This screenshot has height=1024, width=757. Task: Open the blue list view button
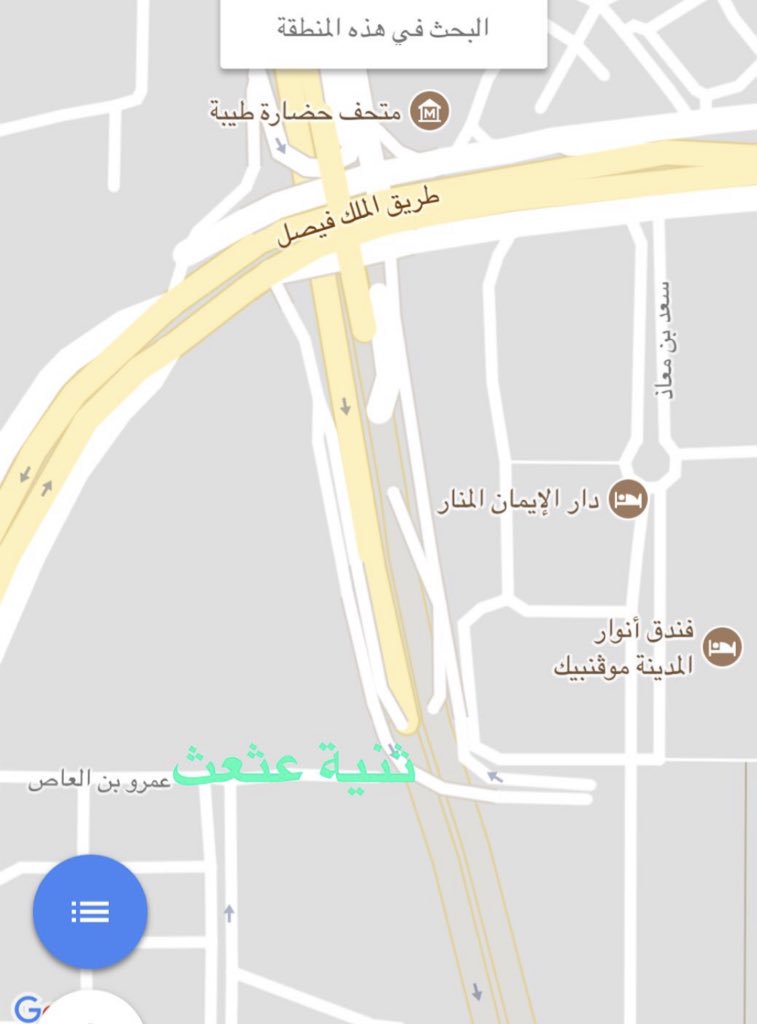pyautogui.click(x=90, y=911)
